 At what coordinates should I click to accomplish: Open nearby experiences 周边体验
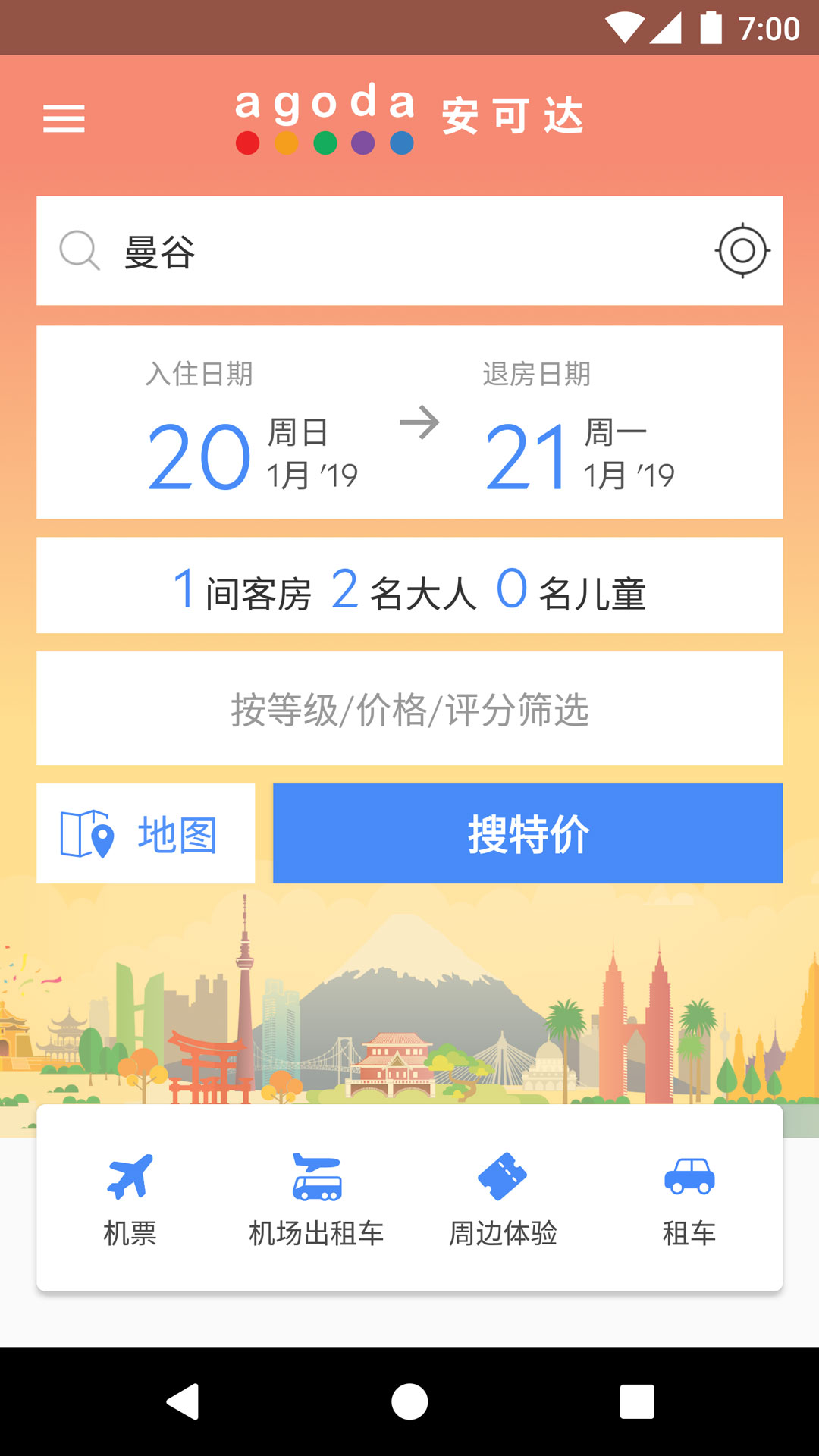tap(503, 1198)
